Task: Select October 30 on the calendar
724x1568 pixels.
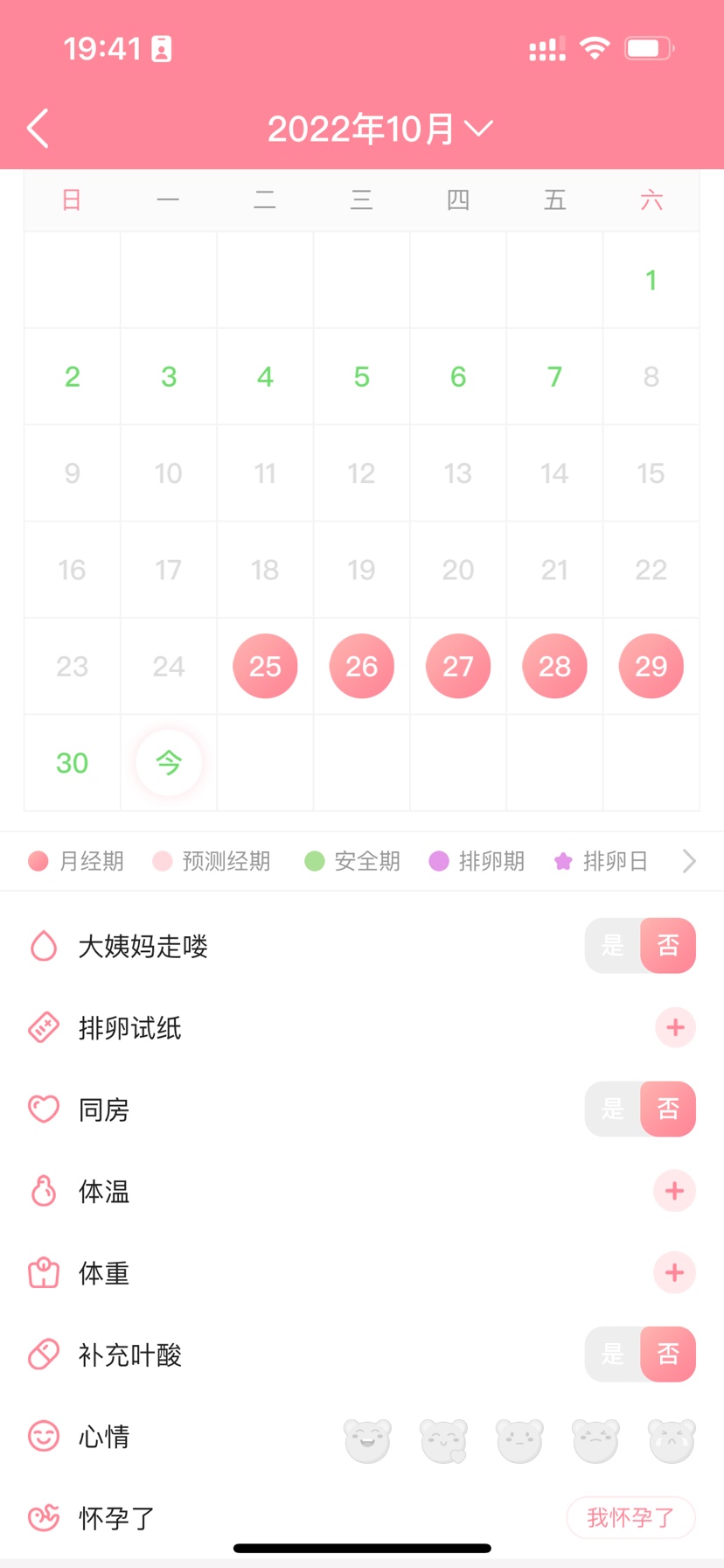Action: pyautogui.click(x=72, y=762)
